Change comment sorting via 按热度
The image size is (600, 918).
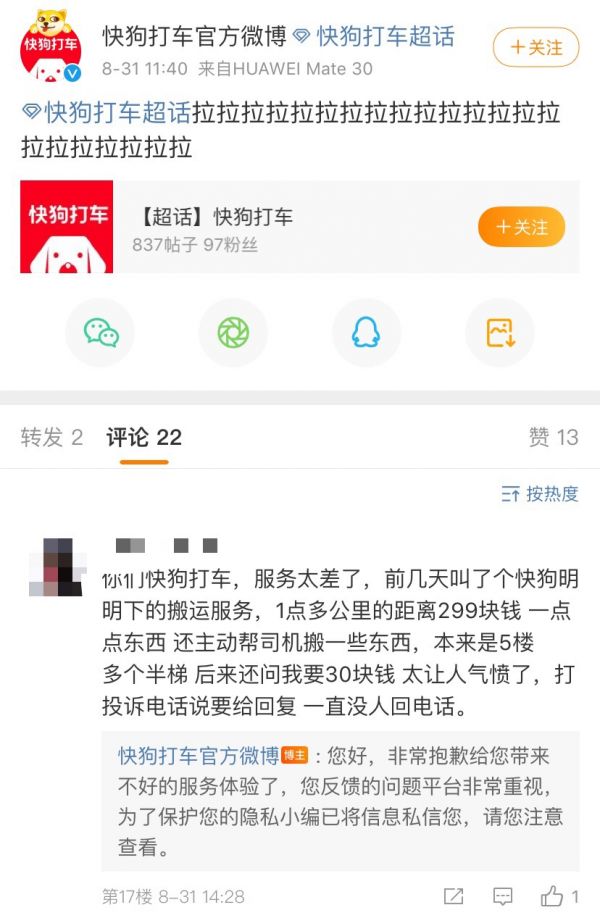(x=540, y=493)
